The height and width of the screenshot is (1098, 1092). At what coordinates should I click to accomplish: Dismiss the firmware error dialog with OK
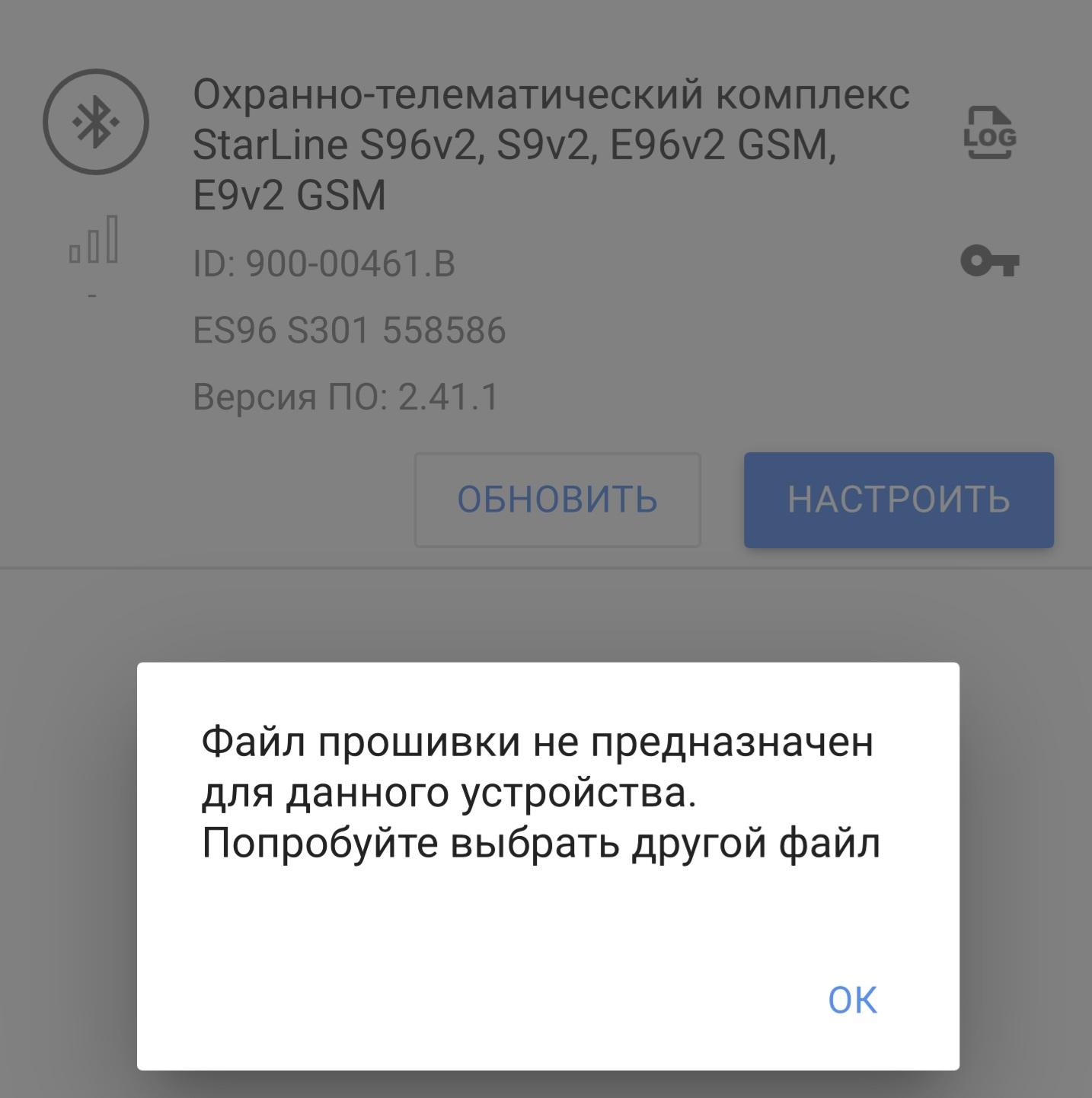(x=852, y=1000)
